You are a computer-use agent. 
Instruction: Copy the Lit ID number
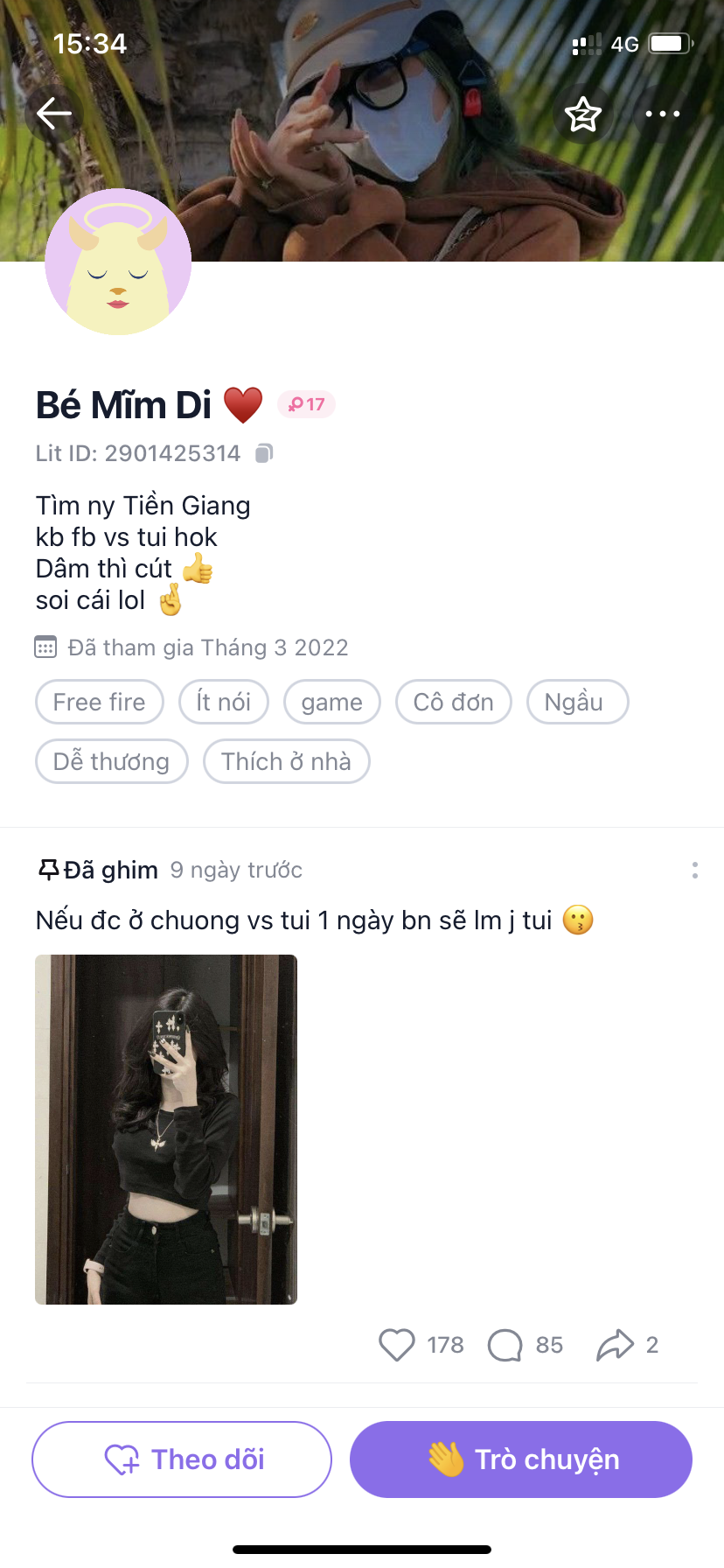coord(264,453)
